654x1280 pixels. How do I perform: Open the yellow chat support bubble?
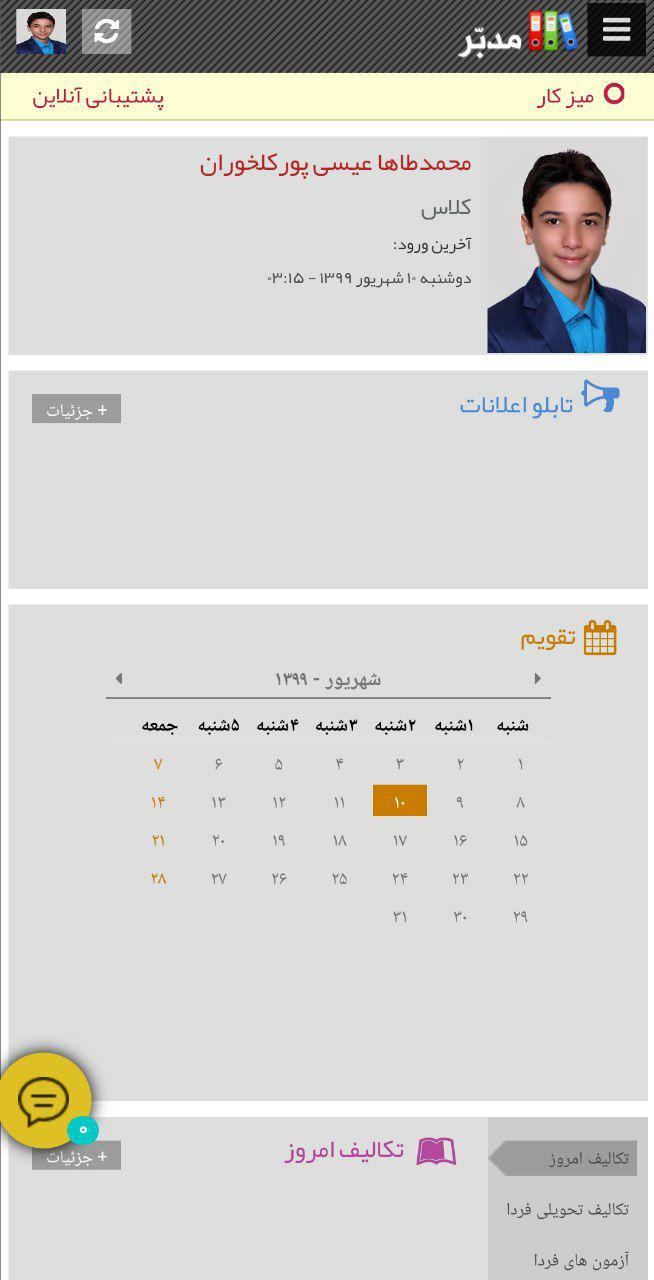[44, 1101]
